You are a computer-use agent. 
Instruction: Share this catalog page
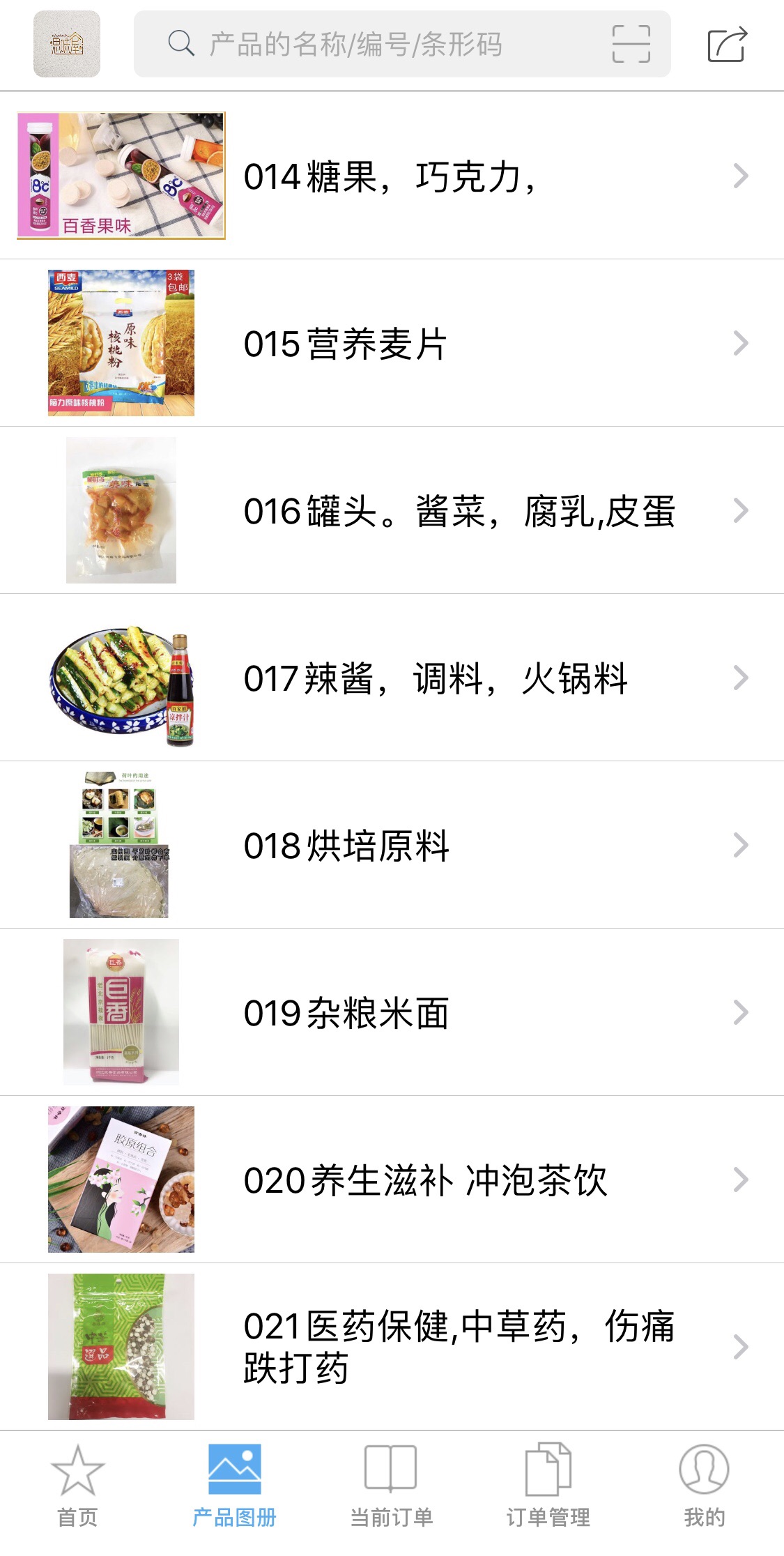(727, 45)
